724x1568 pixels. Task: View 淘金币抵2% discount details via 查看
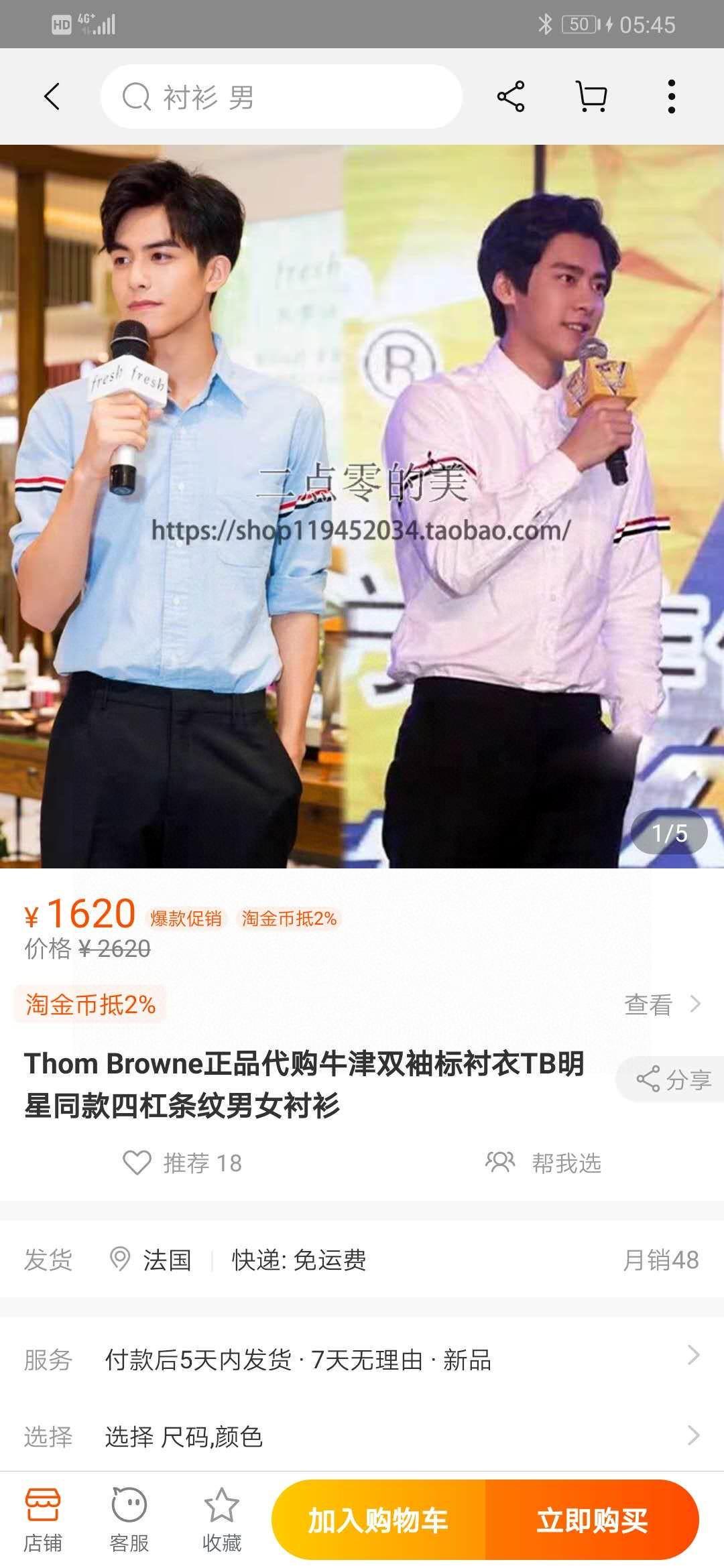(x=662, y=1004)
